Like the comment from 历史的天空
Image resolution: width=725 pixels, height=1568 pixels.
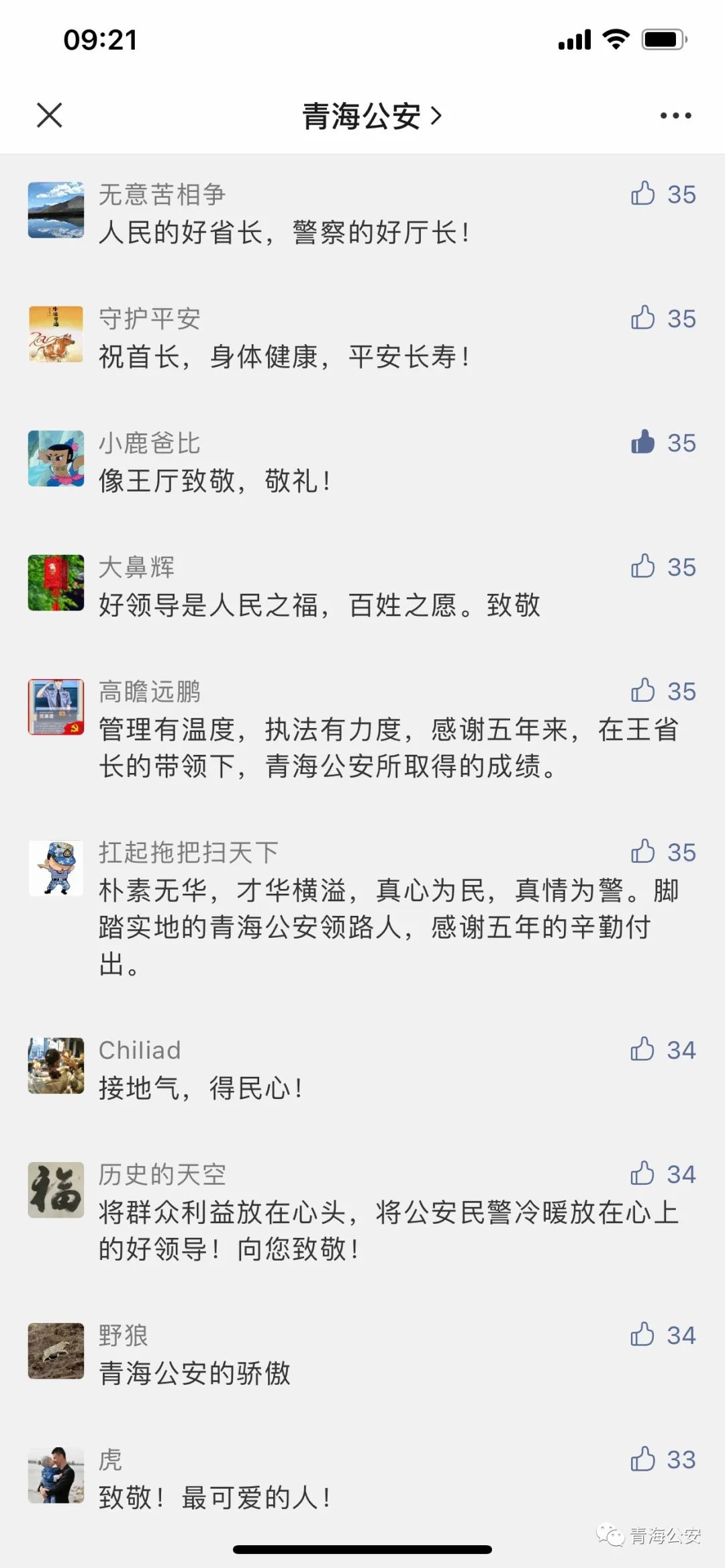[643, 1173]
